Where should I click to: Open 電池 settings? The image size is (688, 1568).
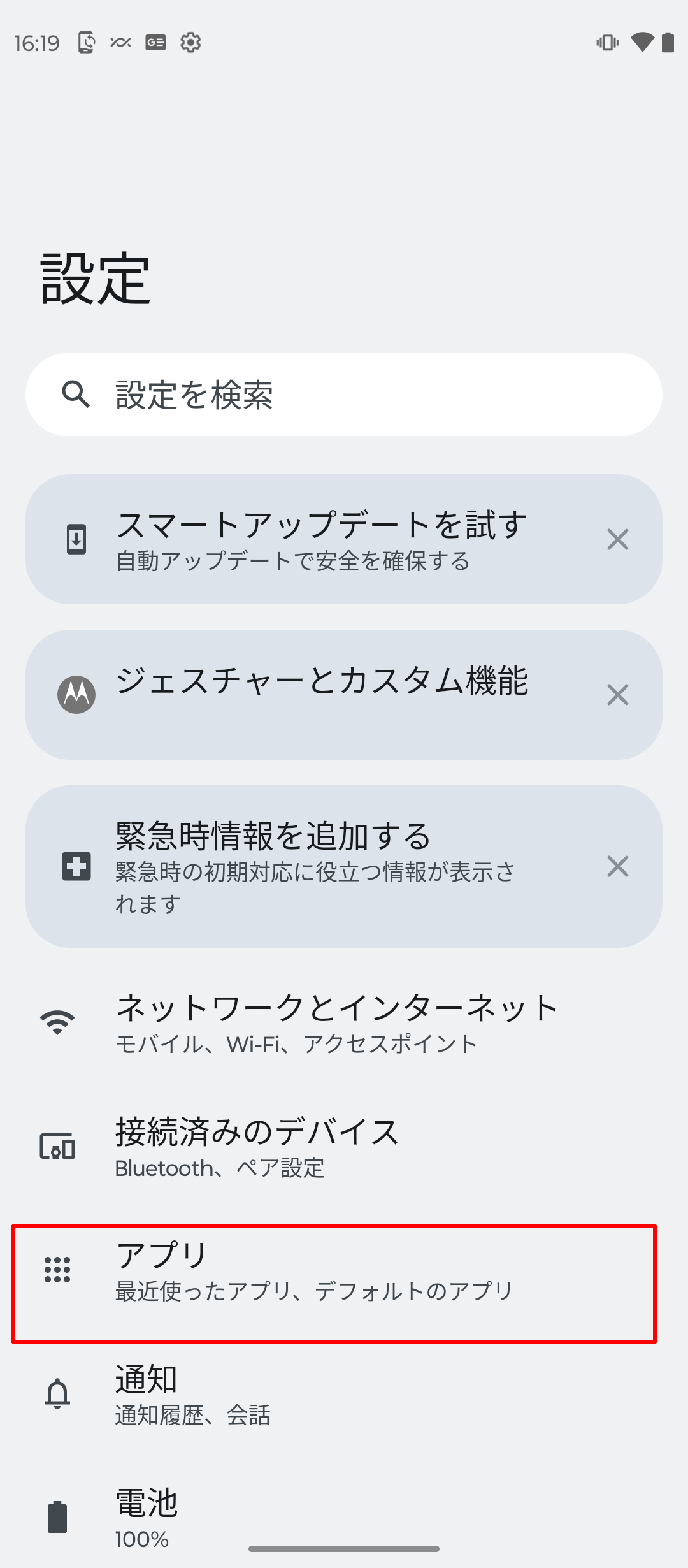(344, 1518)
